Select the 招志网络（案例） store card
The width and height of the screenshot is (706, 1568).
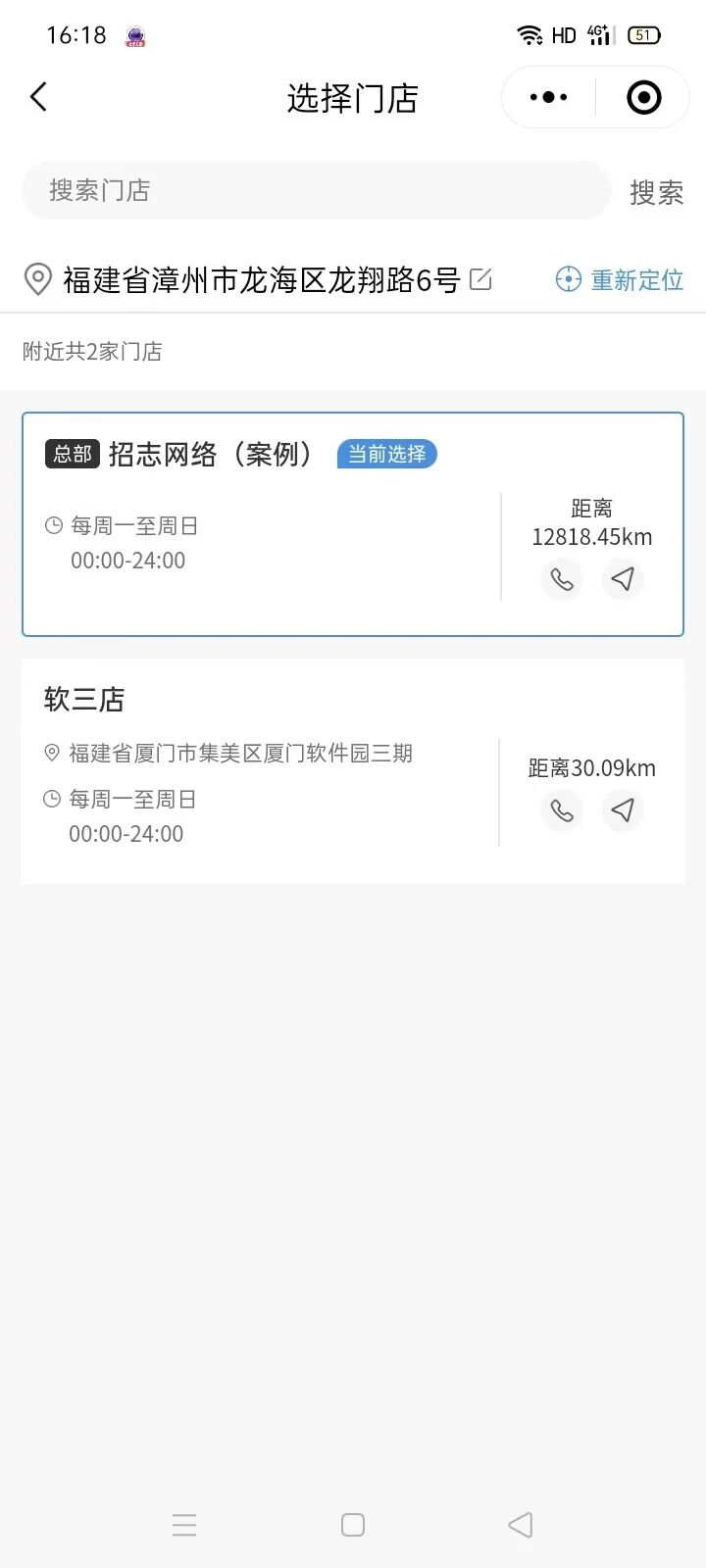click(x=265, y=549)
